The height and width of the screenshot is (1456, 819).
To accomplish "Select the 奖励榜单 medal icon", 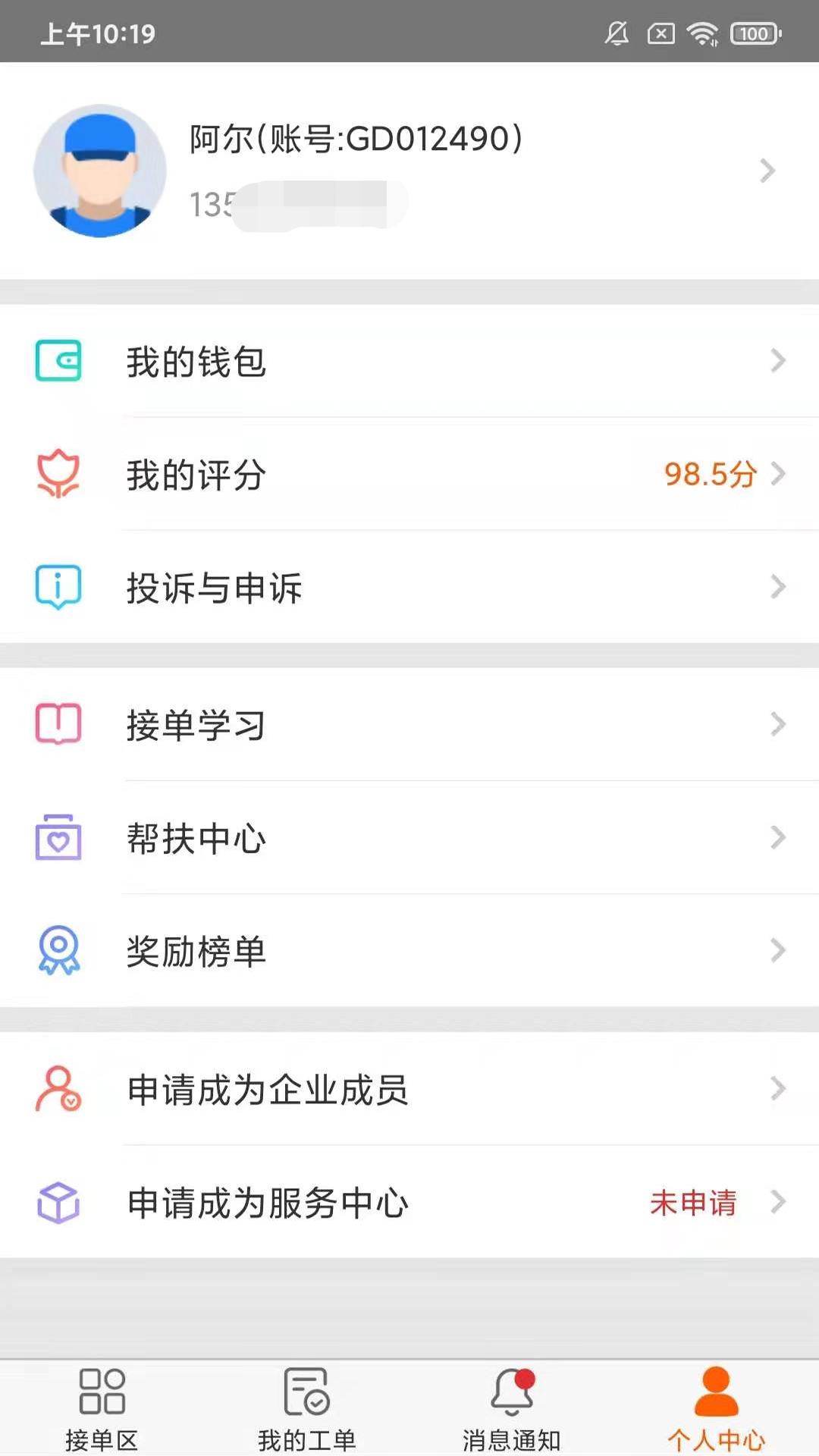I will (57, 951).
